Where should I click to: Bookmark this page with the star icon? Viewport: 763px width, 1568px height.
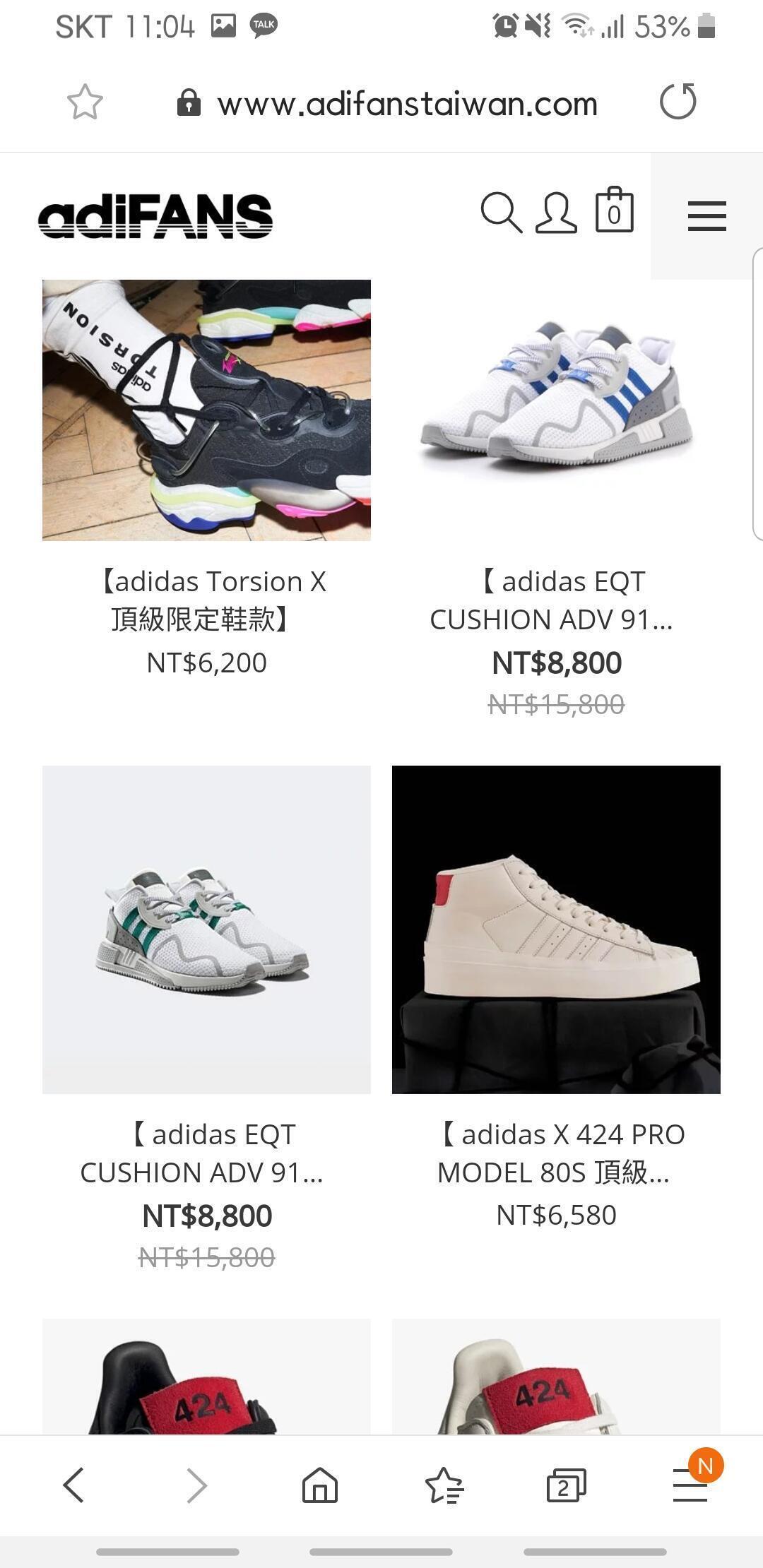[x=85, y=102]
